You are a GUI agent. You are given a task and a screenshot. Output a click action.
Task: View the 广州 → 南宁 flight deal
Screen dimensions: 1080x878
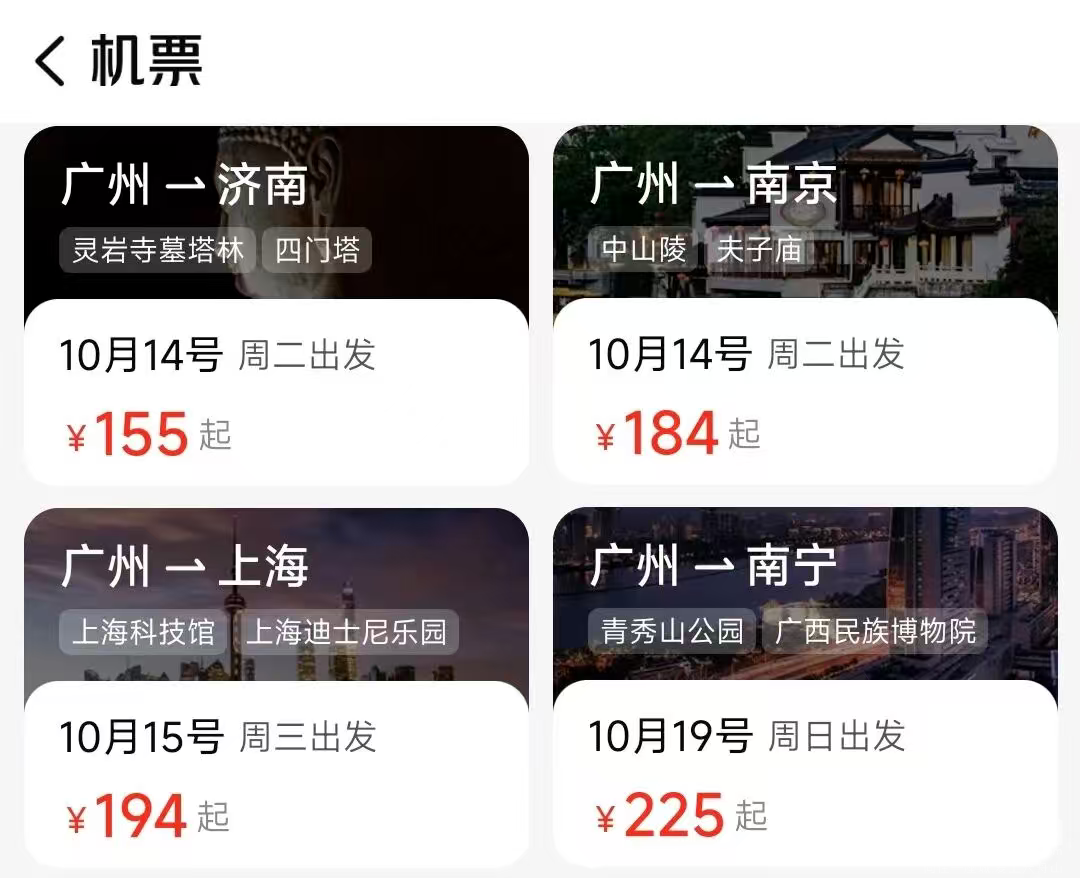tap(805, 688)
